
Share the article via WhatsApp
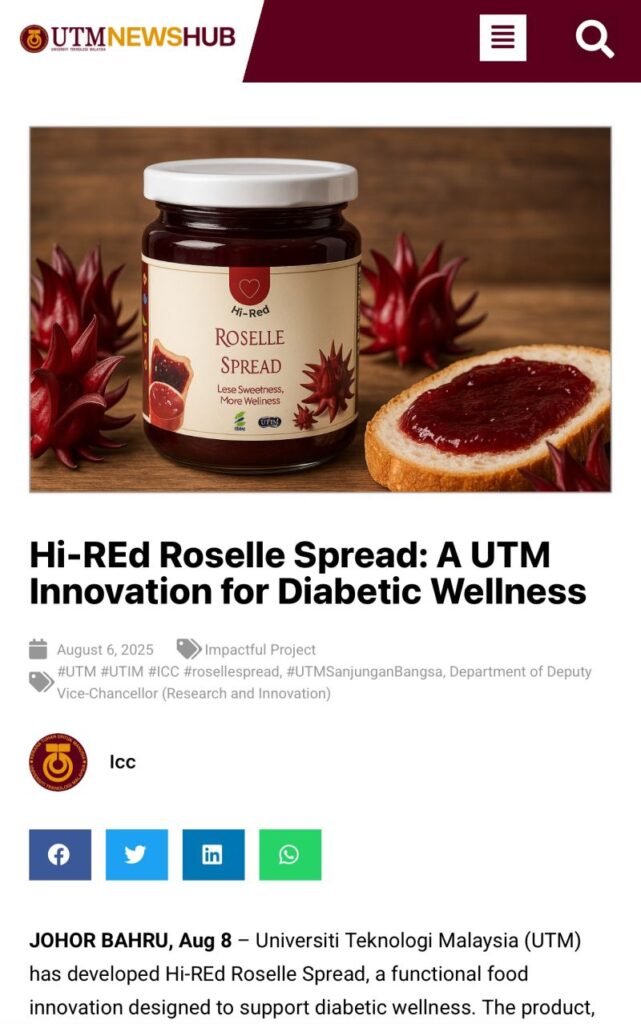[x=290, y=854]
